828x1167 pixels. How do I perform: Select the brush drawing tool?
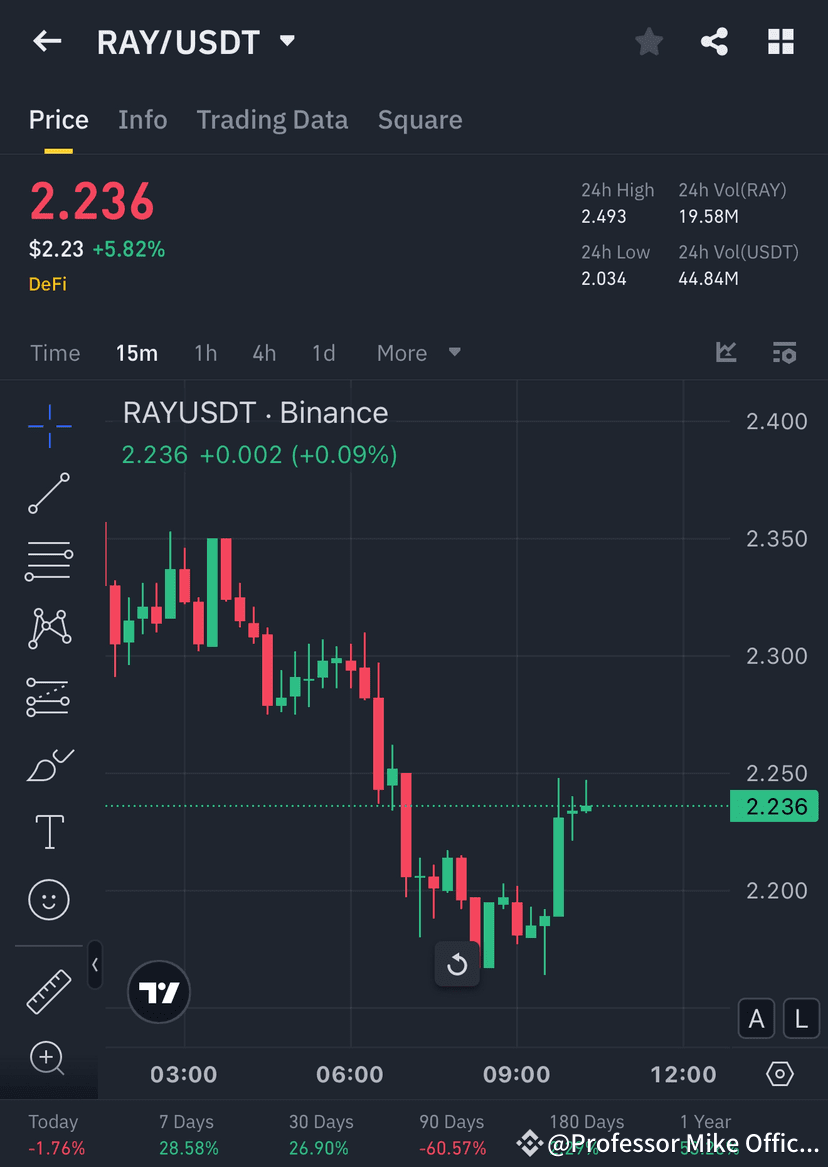coord(48,763)
